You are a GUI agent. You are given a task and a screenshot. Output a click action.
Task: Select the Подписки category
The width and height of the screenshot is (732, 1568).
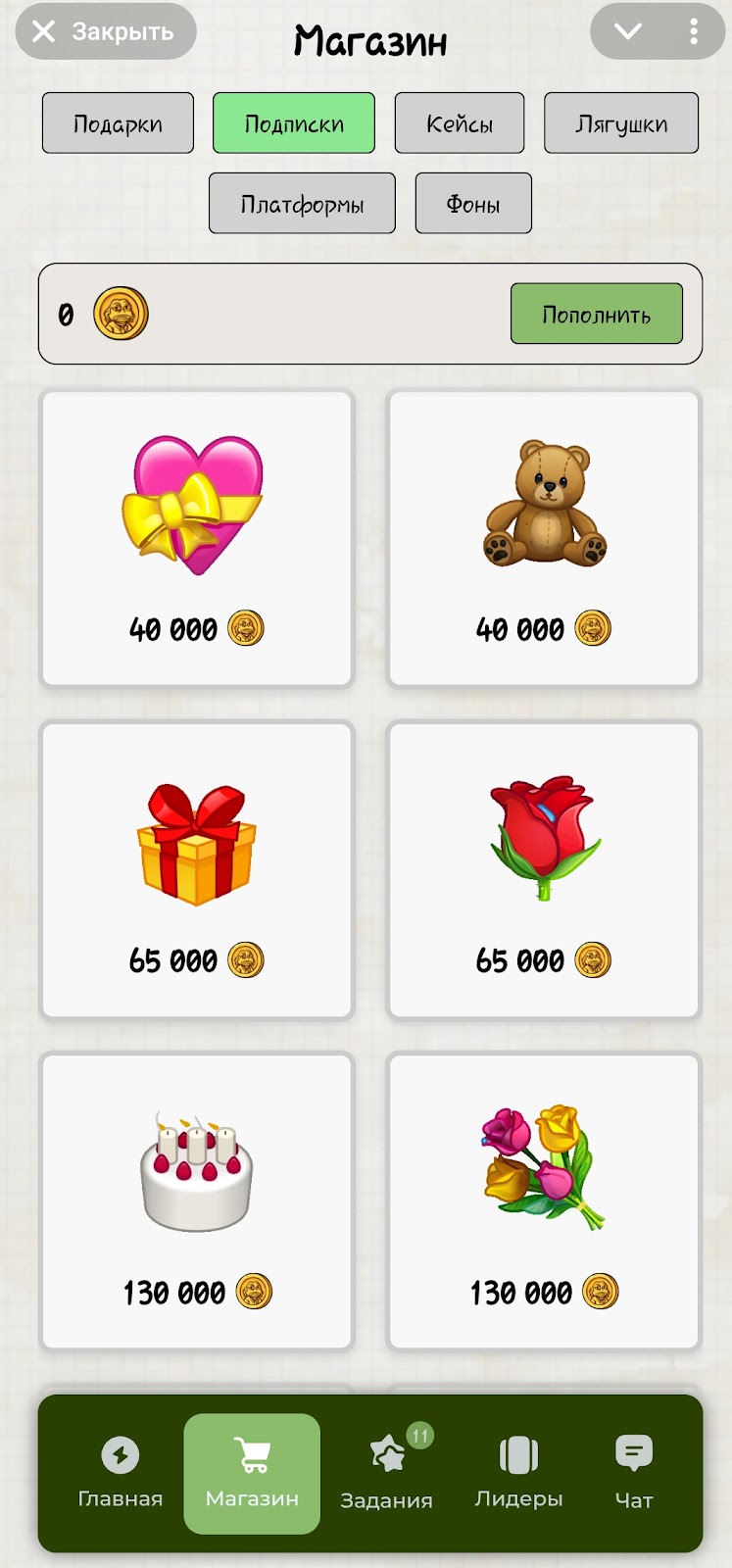(x=293, y=123)
